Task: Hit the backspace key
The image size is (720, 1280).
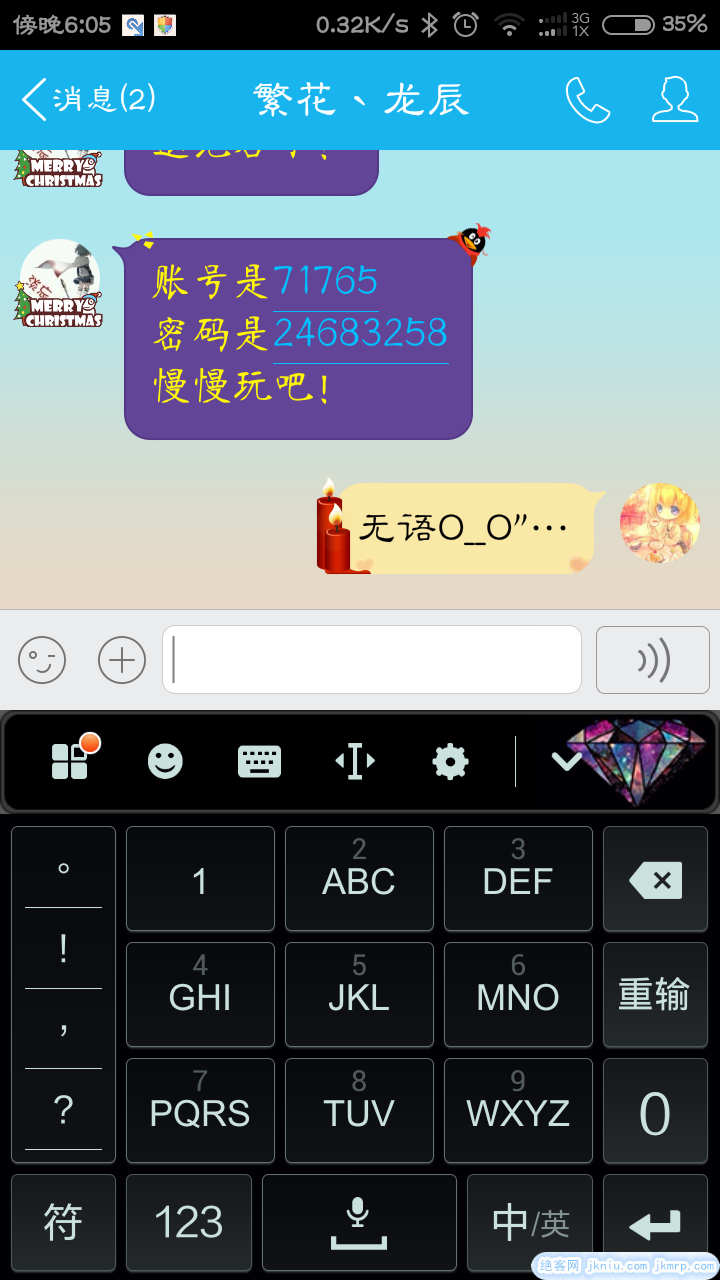Action: coord(655,880)
